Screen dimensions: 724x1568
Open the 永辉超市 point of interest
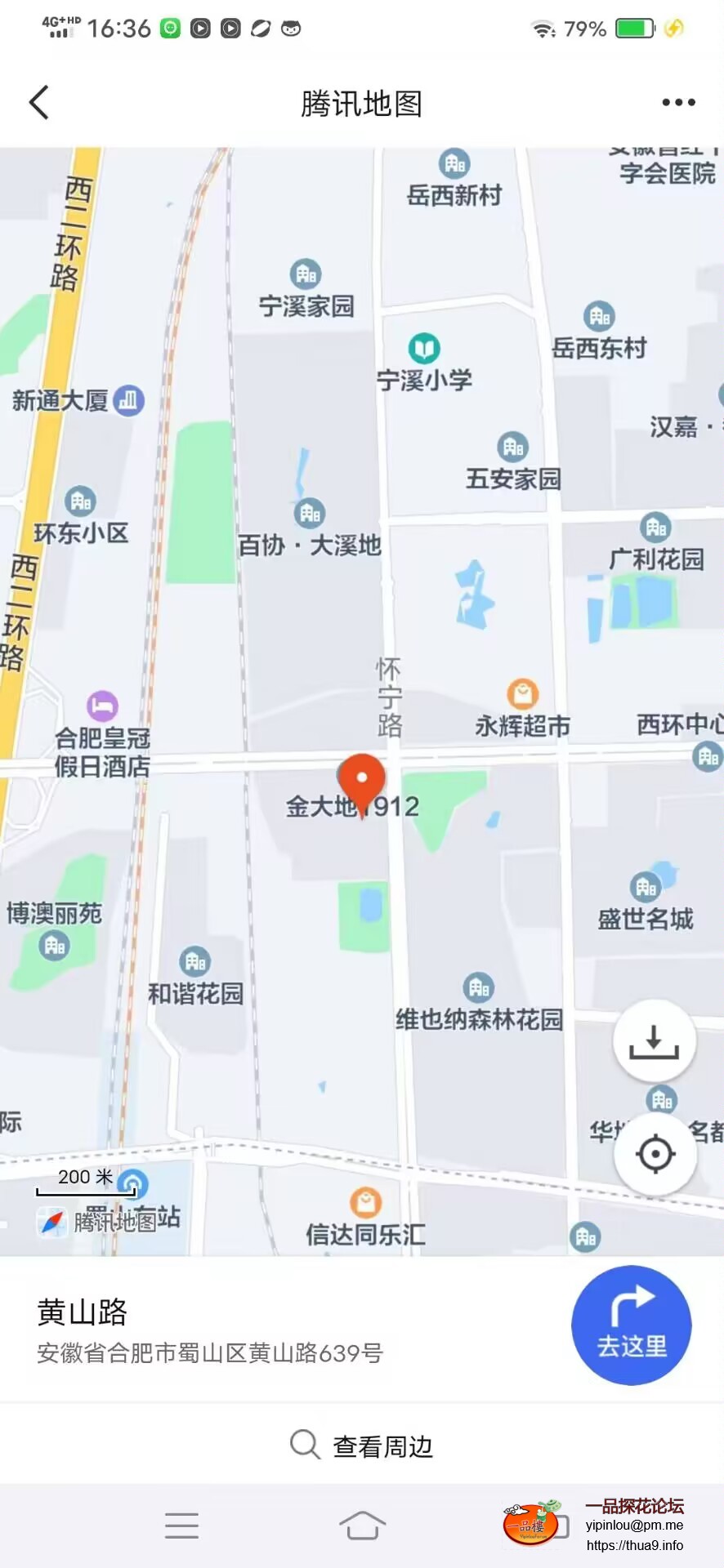point(523,696)
